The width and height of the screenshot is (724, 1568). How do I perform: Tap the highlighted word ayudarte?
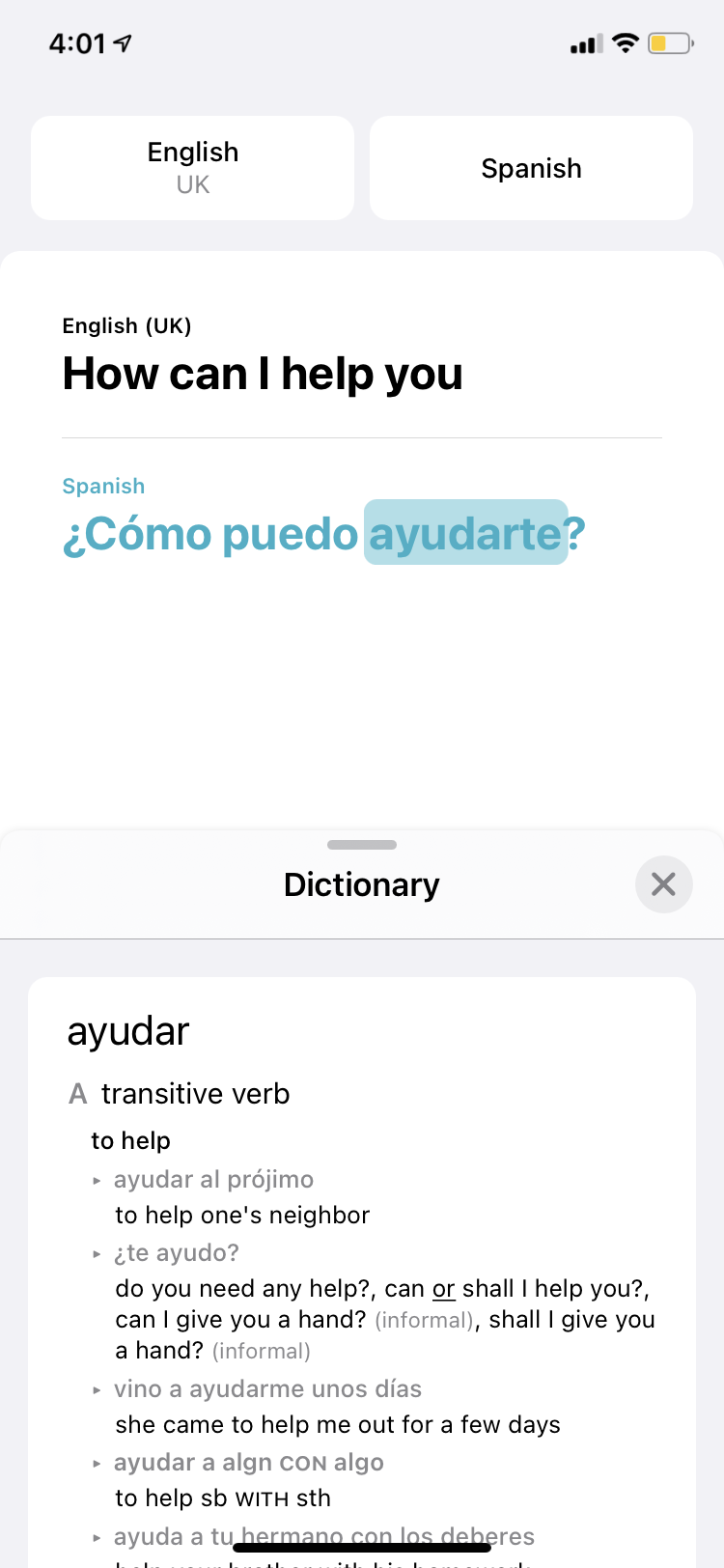point(465,533)
